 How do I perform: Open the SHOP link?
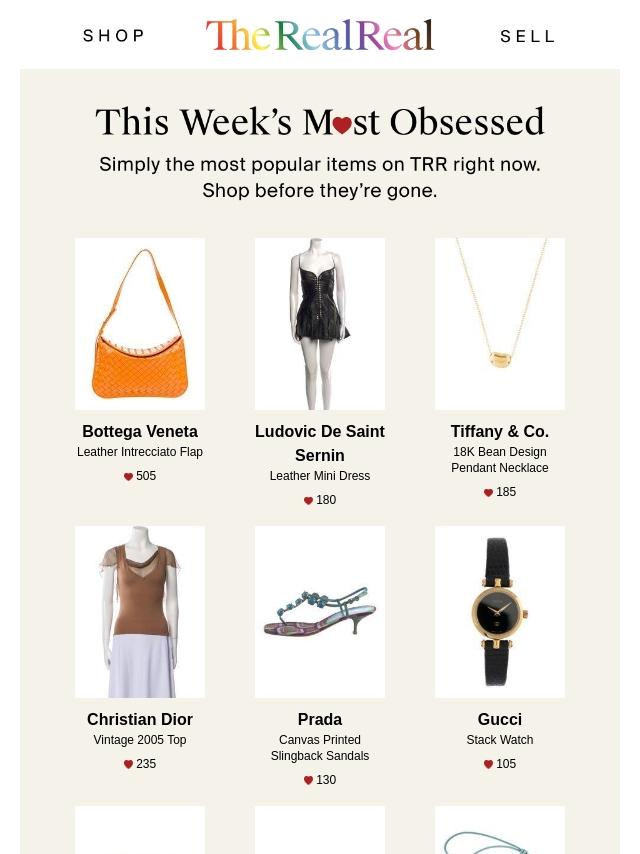(114, 36)
